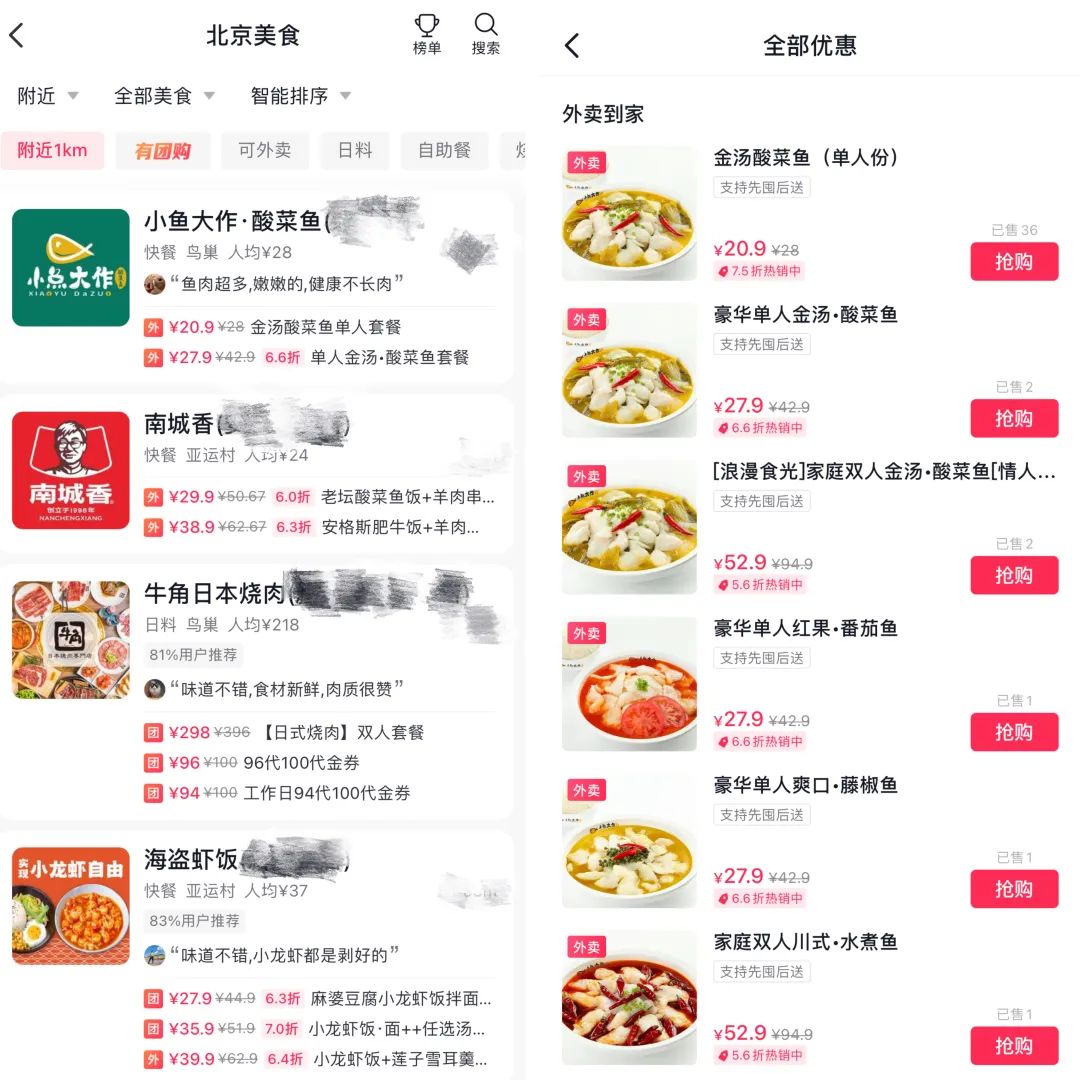Tap 抢购 for 家庭双人川式·水煮鱼
The image size is (1080, 1080).
pos(1013,1046)
